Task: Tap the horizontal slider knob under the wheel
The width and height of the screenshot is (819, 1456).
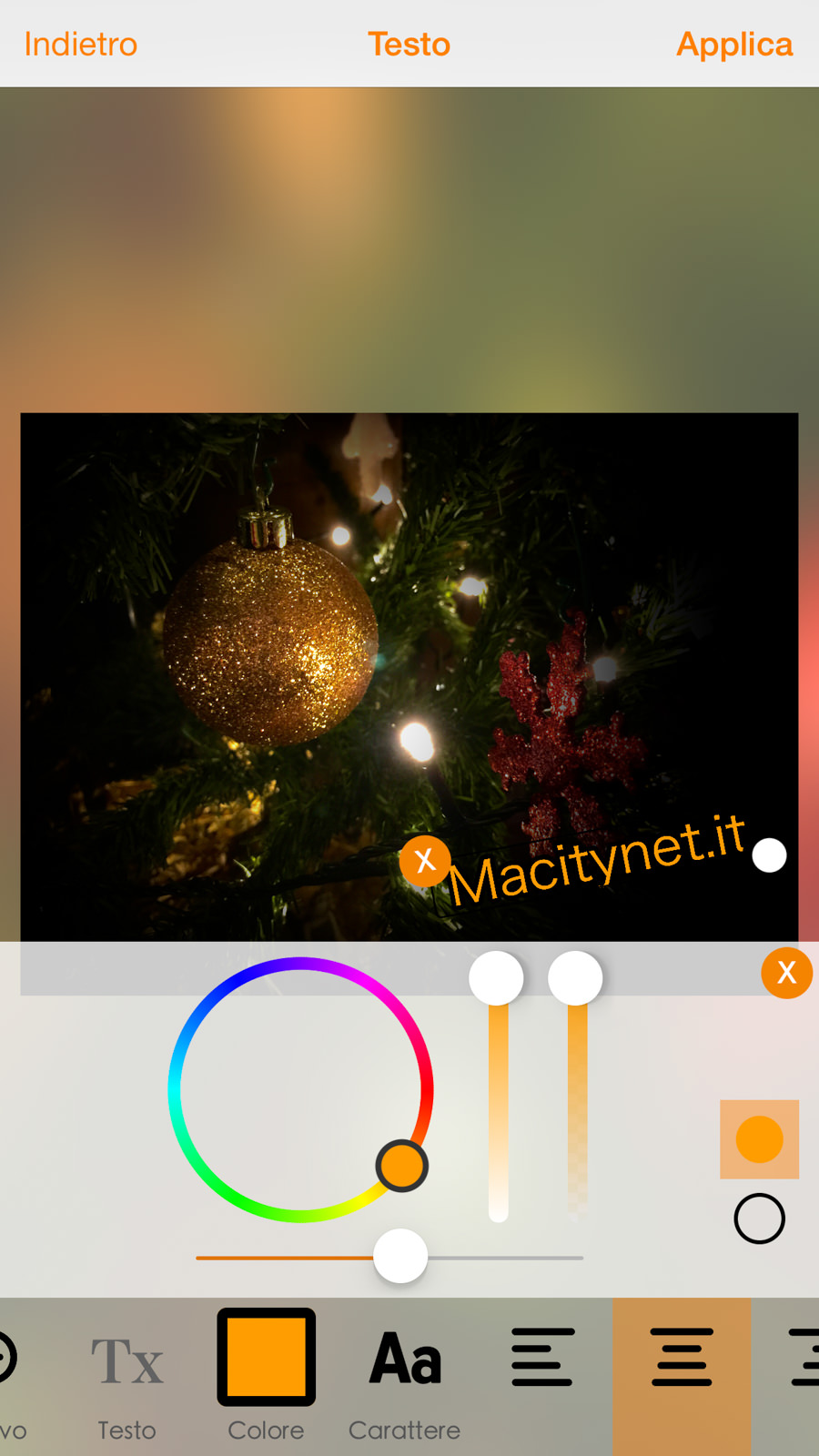Action: coord(400,1257)
